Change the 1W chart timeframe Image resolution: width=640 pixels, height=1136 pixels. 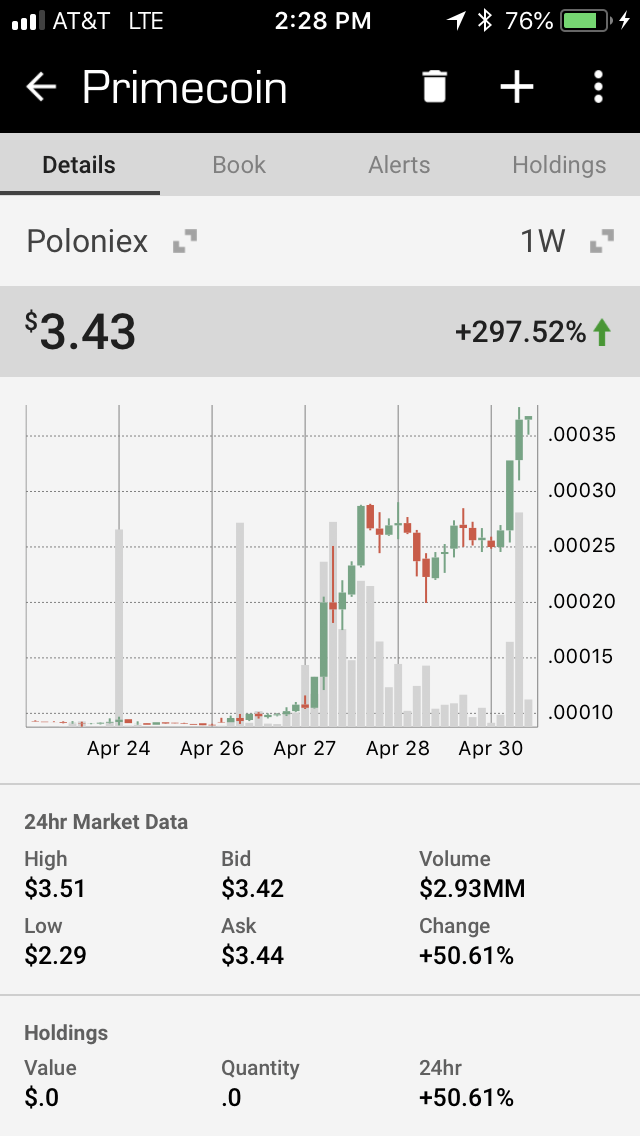pyautogui.click(x=565, y=241)
